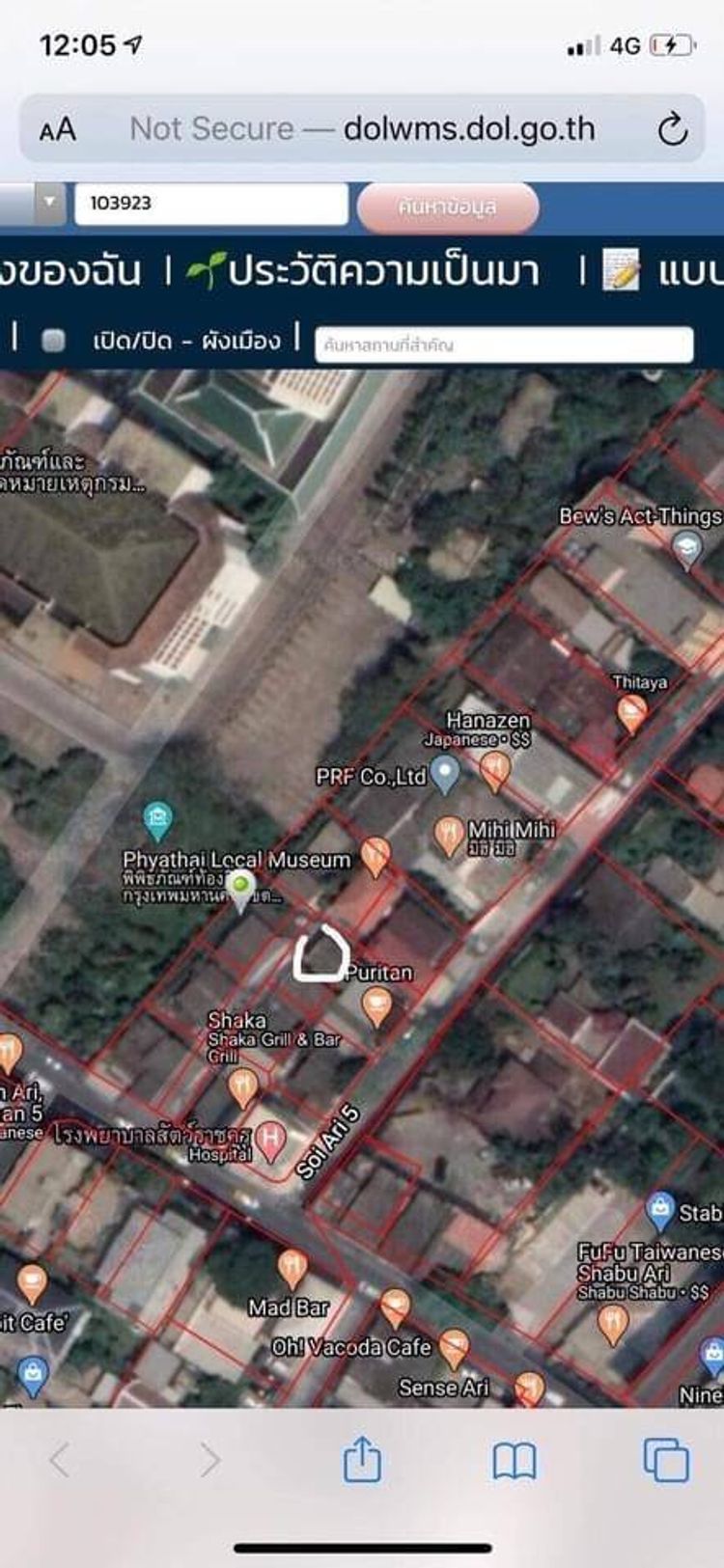Screen dimensions: 724x1568
Task: Open the Mad Bar marker
Action: pos(292,1268)
